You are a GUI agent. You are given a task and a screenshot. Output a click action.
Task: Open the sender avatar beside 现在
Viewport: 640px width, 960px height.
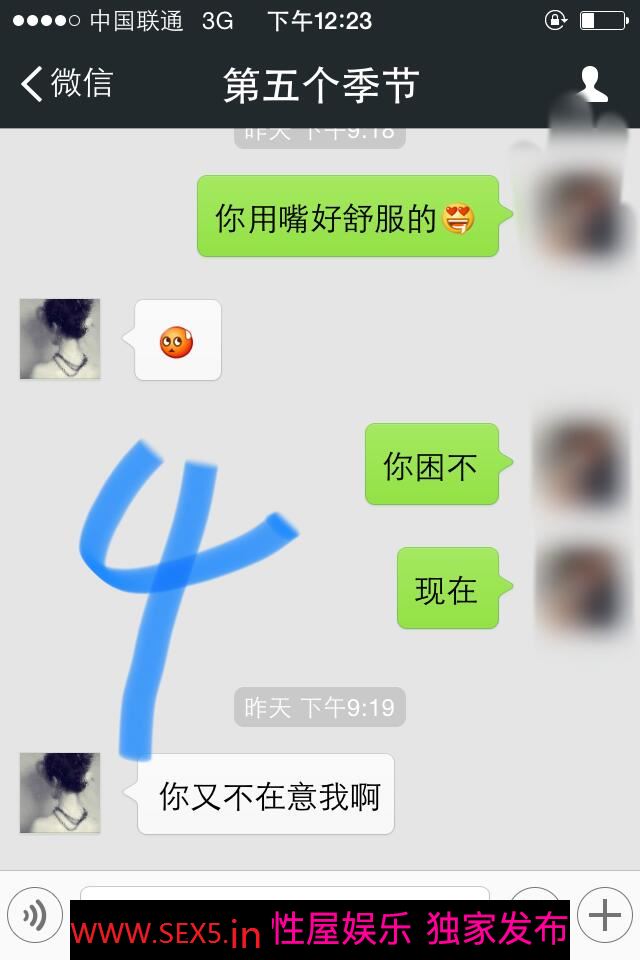point(579,588)
